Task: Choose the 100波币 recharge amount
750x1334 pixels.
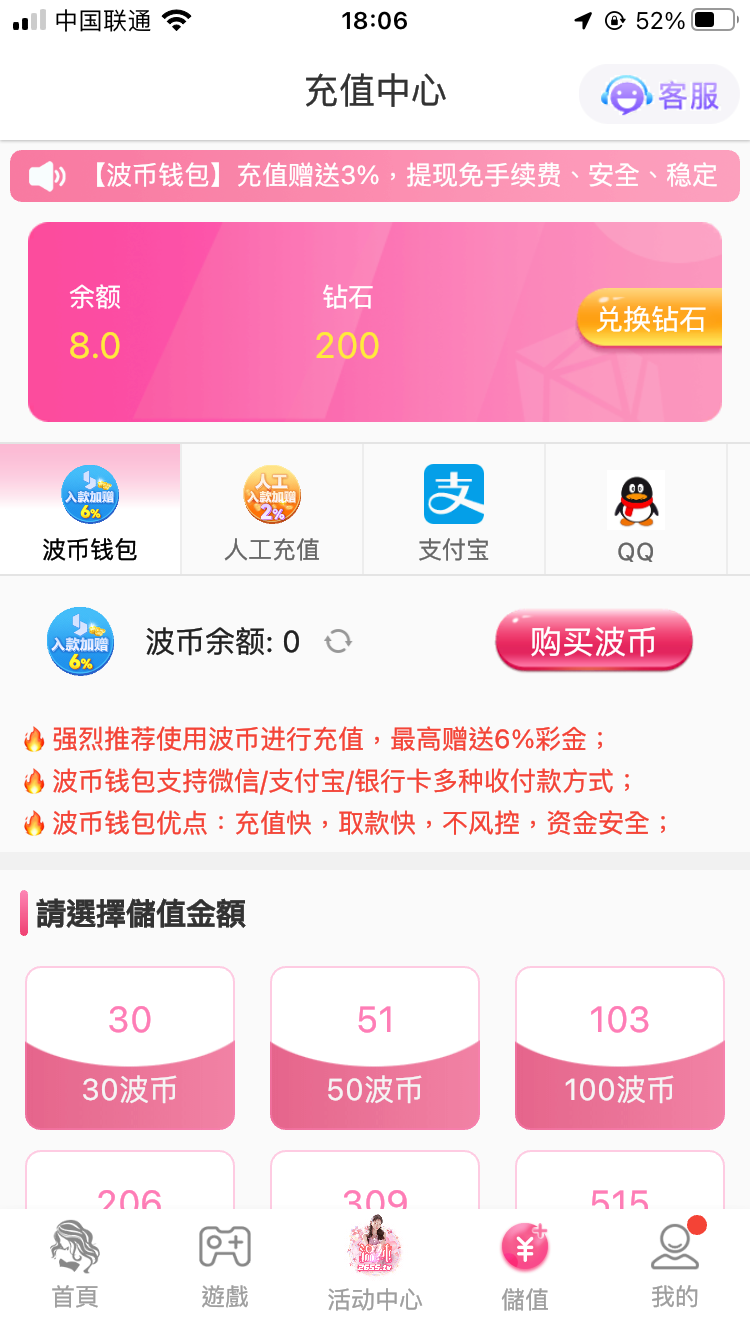Action: pyautogui.click(x=620, y=1048)
